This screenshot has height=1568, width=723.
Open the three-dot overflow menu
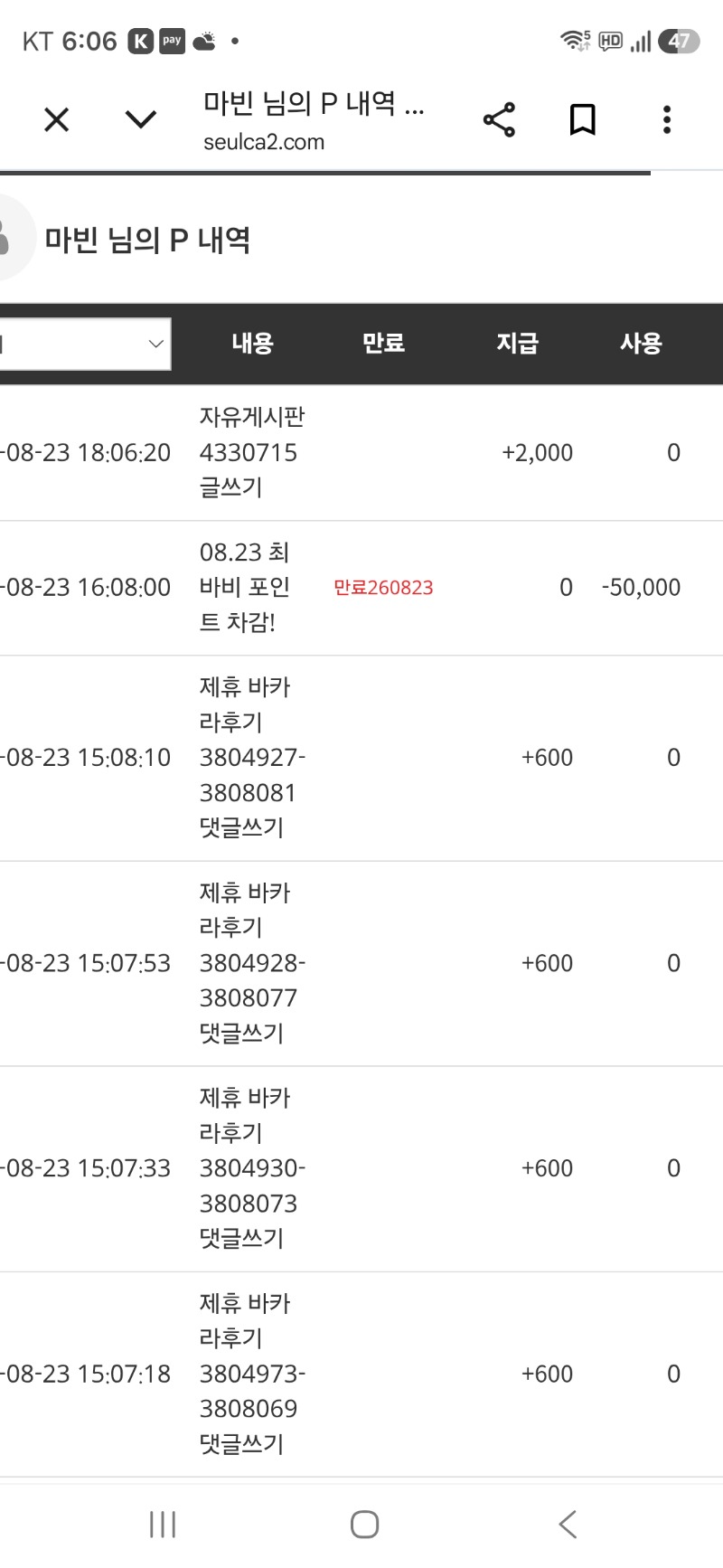667,119
